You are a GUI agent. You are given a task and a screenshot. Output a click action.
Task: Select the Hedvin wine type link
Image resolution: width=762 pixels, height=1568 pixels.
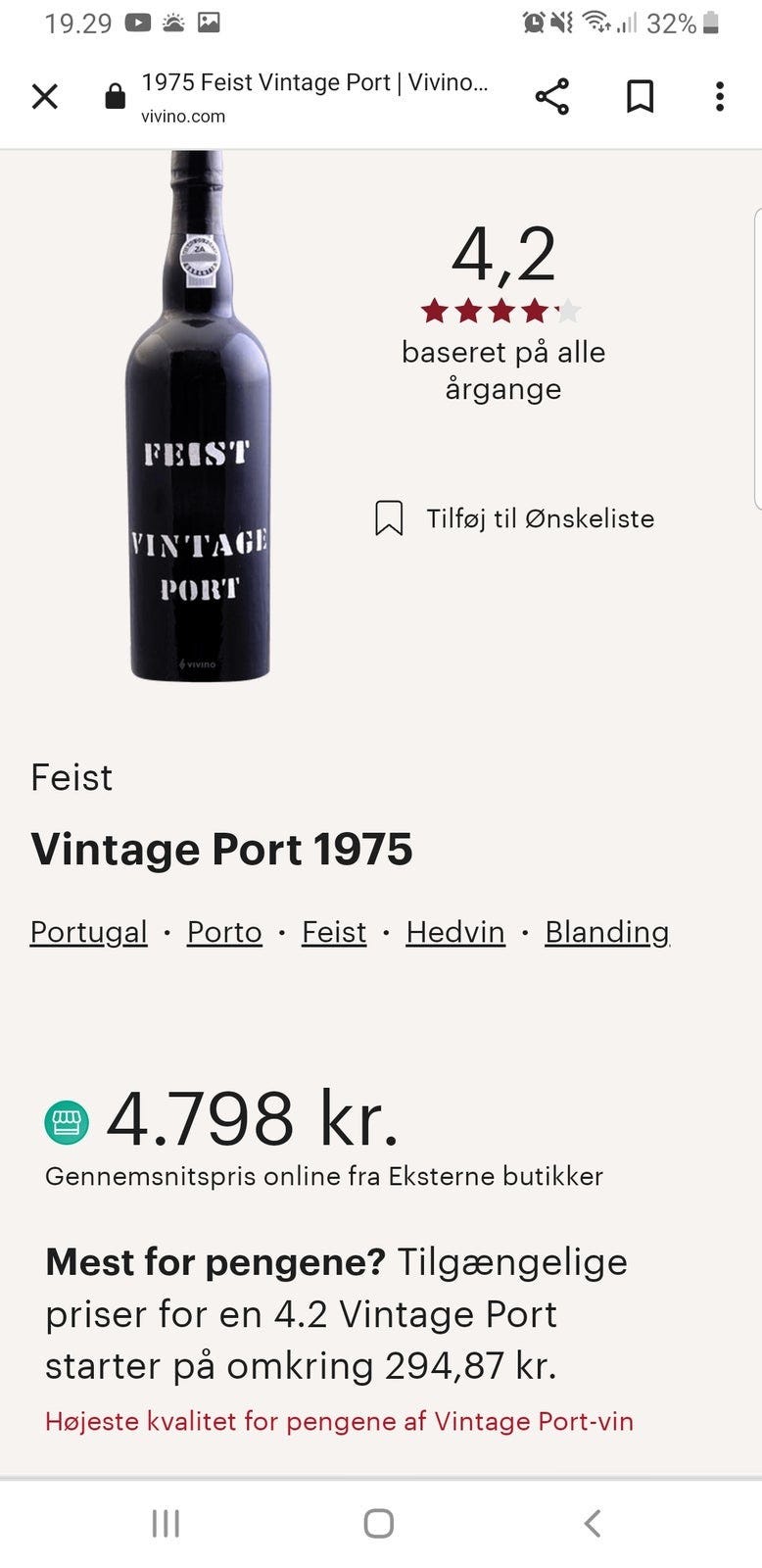pos(455,932)
